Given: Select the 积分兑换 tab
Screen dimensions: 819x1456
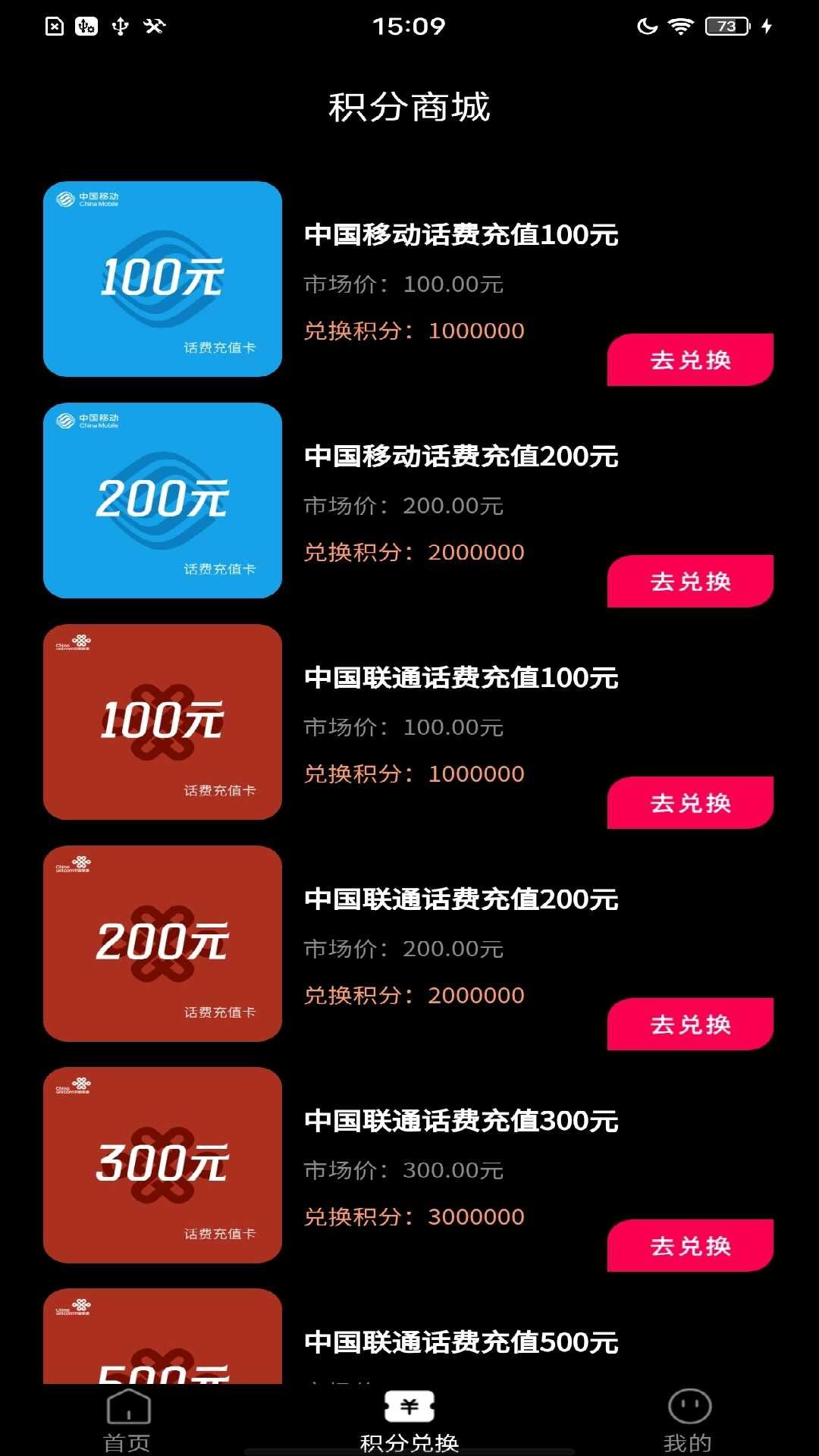Looking at the screenshot, I should pyautogui.click(x=409, y=1421).
